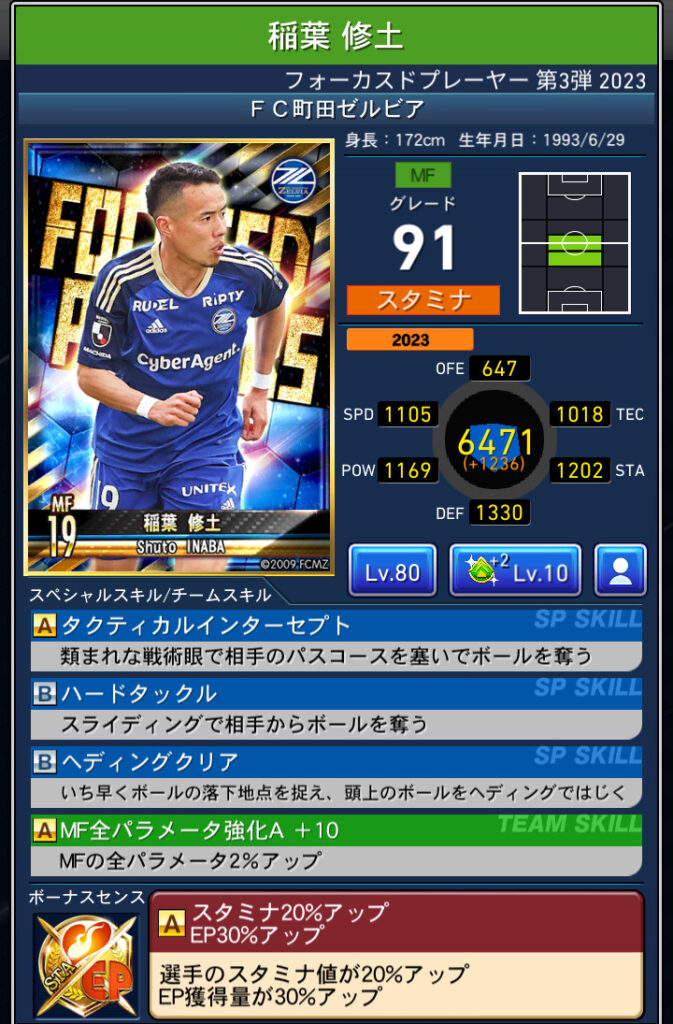The height and width of the screenshot is (1024, 673).
Task: Open the MF全パラメータ強化A team skill
Action: [336, 844]
